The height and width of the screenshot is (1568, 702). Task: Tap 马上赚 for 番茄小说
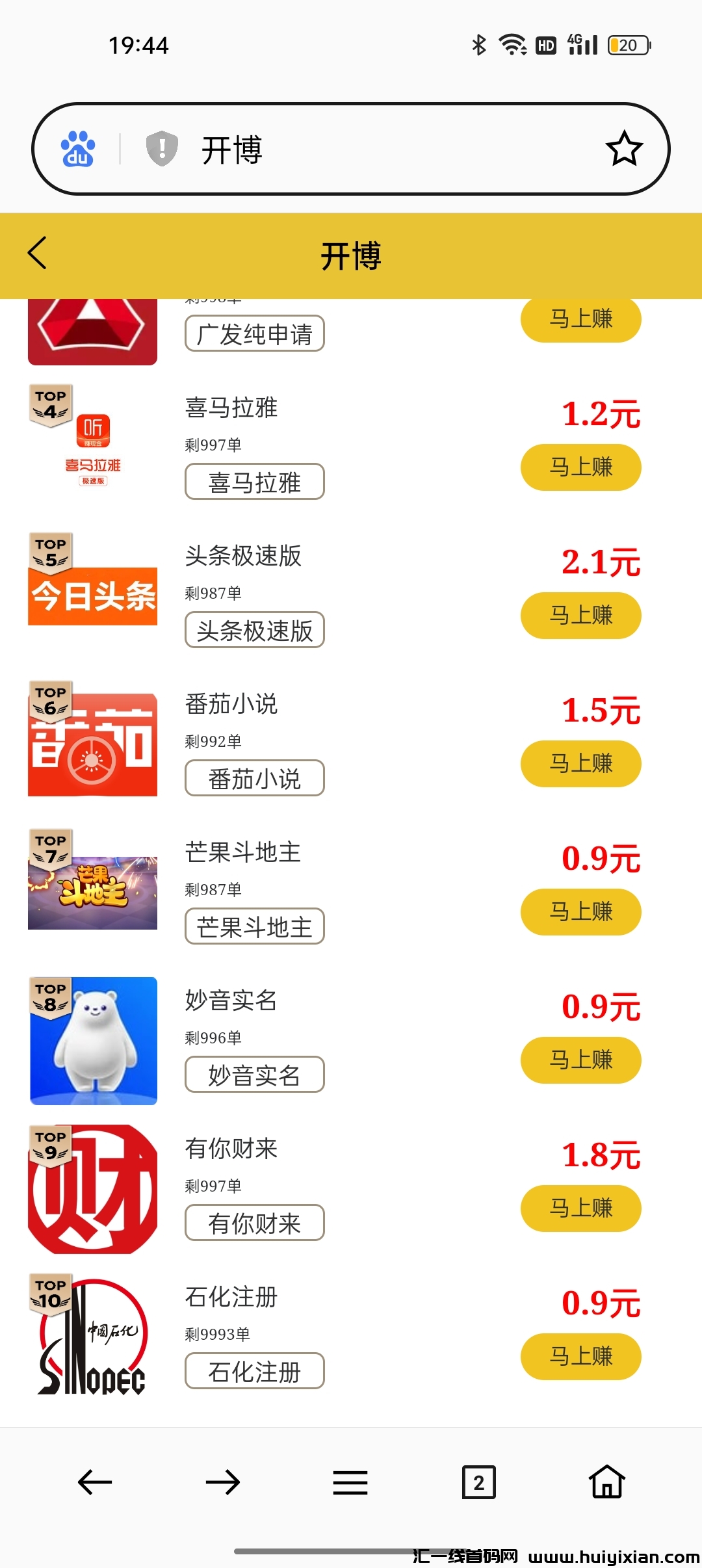580,764
